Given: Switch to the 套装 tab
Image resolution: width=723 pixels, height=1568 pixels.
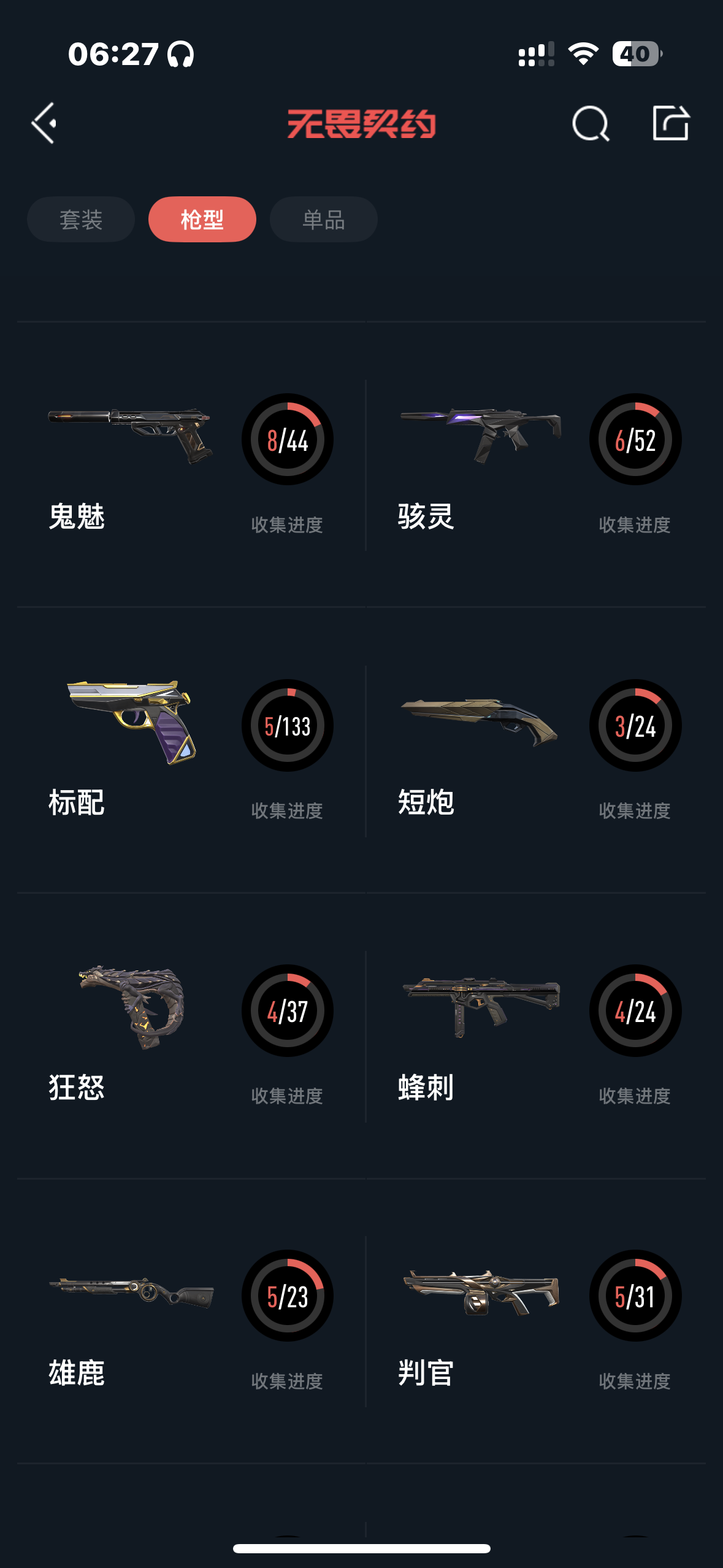Looking at the screenshot, I should 81,220.
